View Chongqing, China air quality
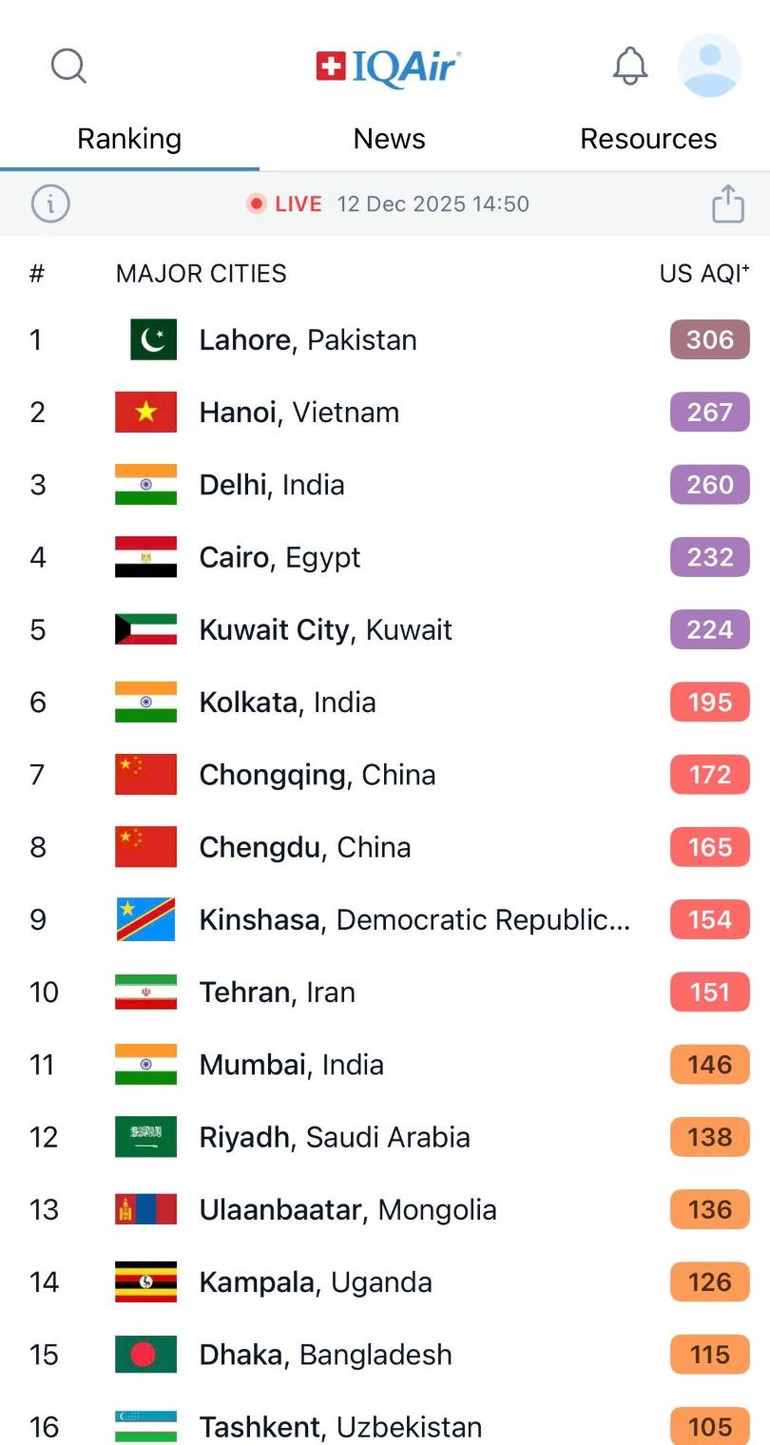Screen dimensions: 770x1445 pyautogui.click(x=317, y=775)
